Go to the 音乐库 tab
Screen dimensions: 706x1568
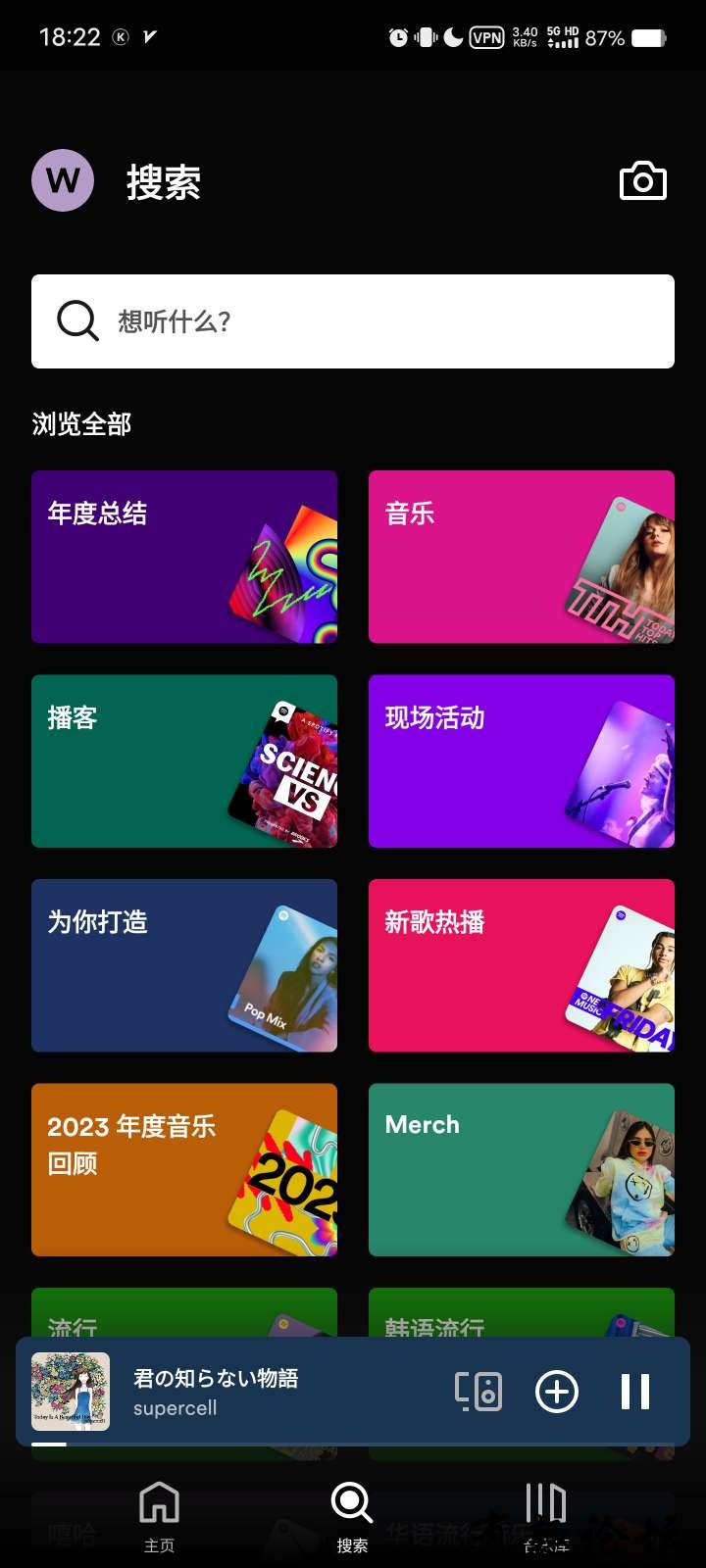(x=546, y=1515)
